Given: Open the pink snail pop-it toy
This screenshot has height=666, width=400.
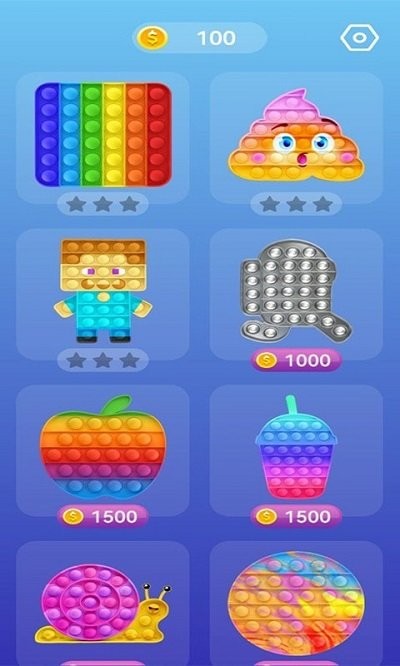Looking at the screenshot, I should click(x=103, y=603).
